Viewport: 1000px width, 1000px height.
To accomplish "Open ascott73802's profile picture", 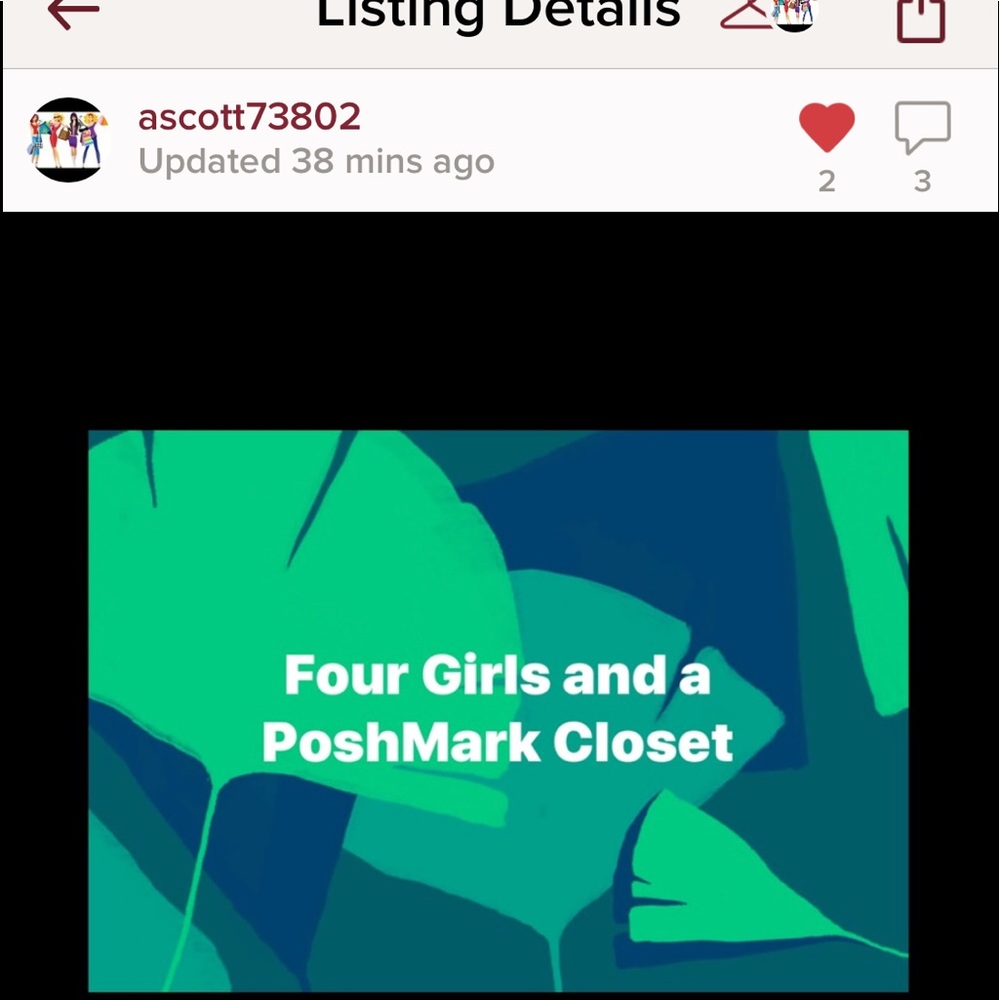I will point(66,140).
